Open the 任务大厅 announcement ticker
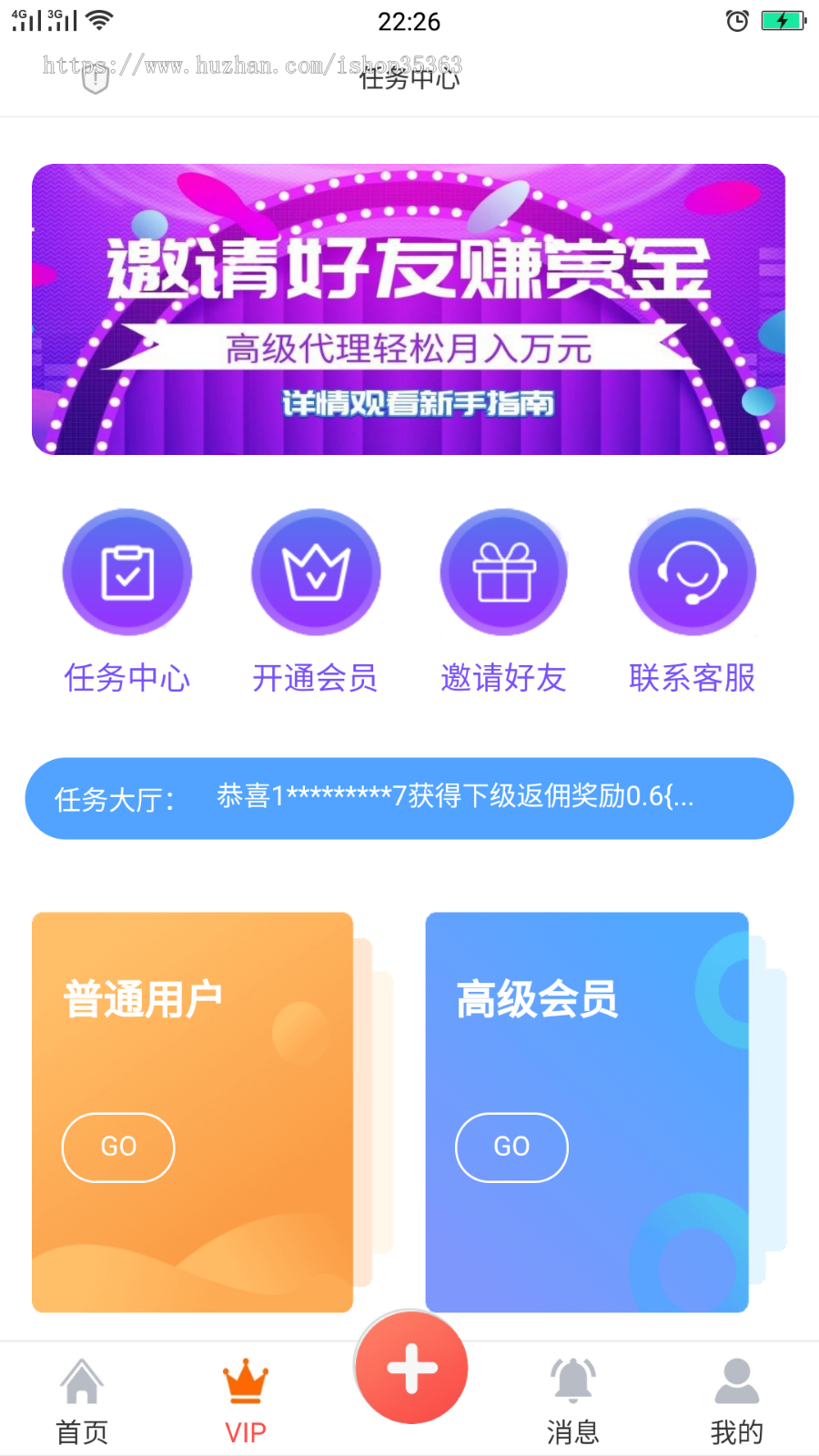This screenshot has height=1456, width=819. [409, 798]
